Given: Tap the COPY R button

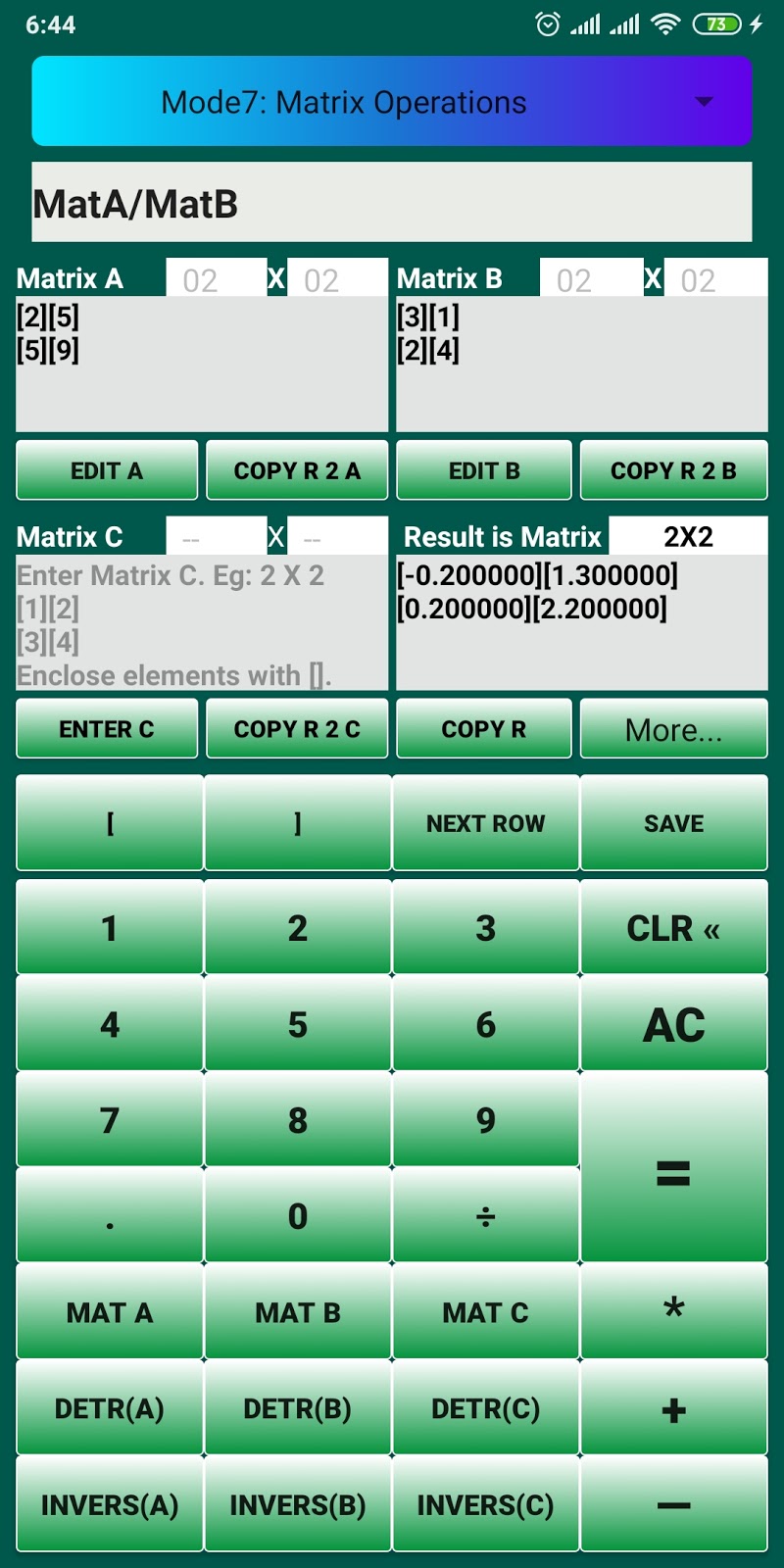Looking at the screenshot, I should pyautogui.click(x=484, y=729).
